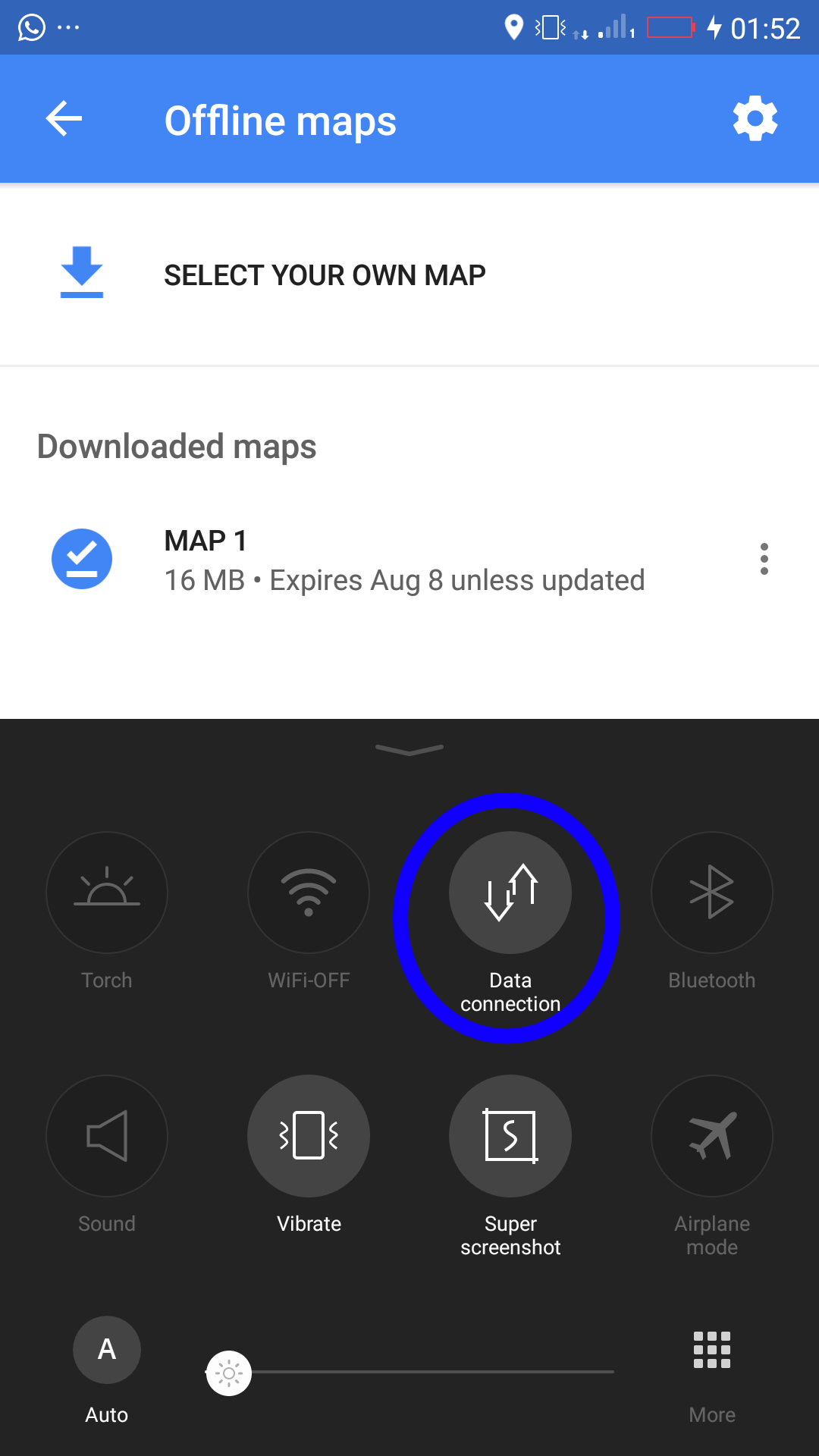
Task: Adjust the screen brightness slider
Action: [227, 1373]
